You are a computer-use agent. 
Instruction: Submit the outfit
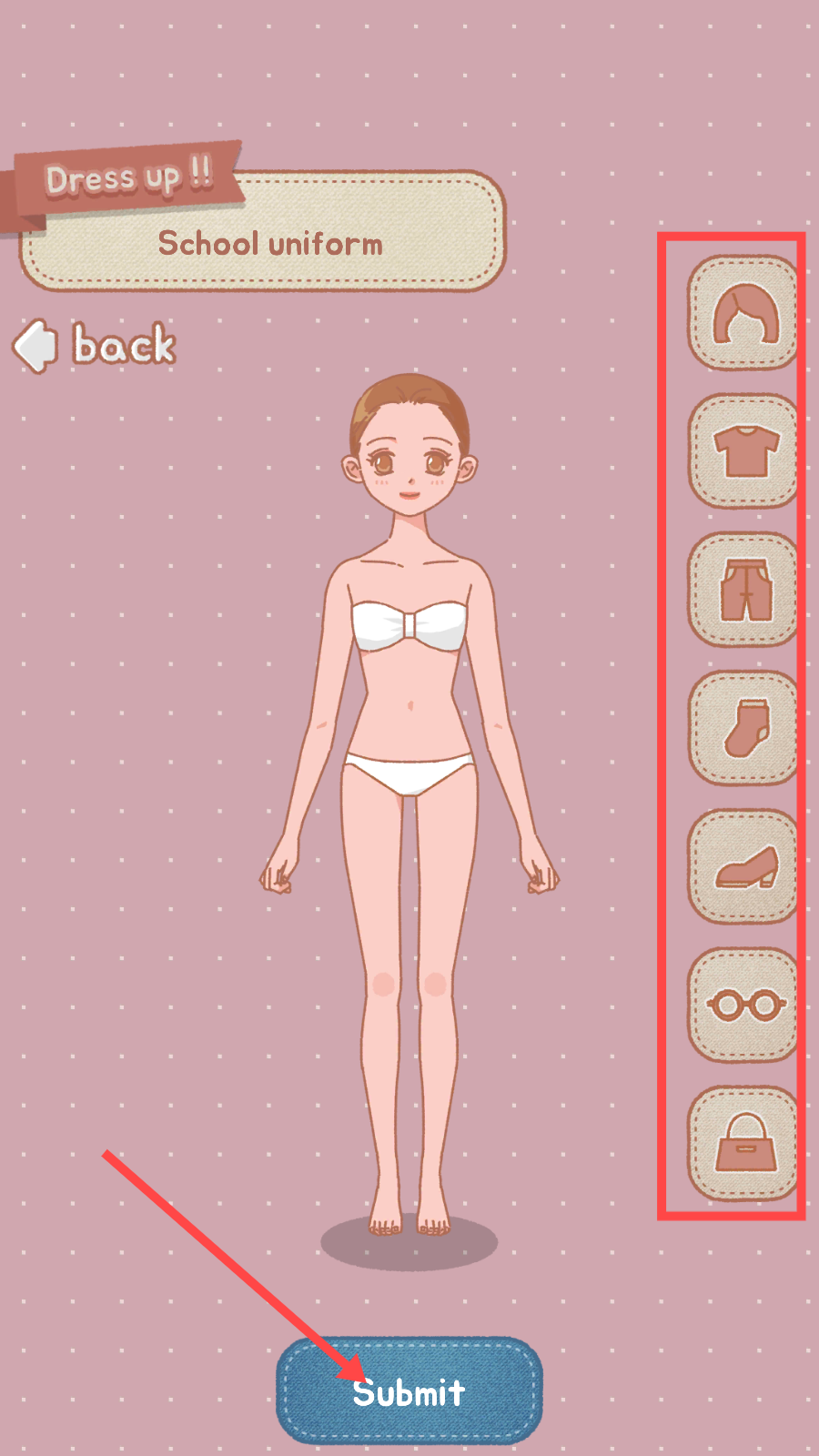click(409, 1391)
